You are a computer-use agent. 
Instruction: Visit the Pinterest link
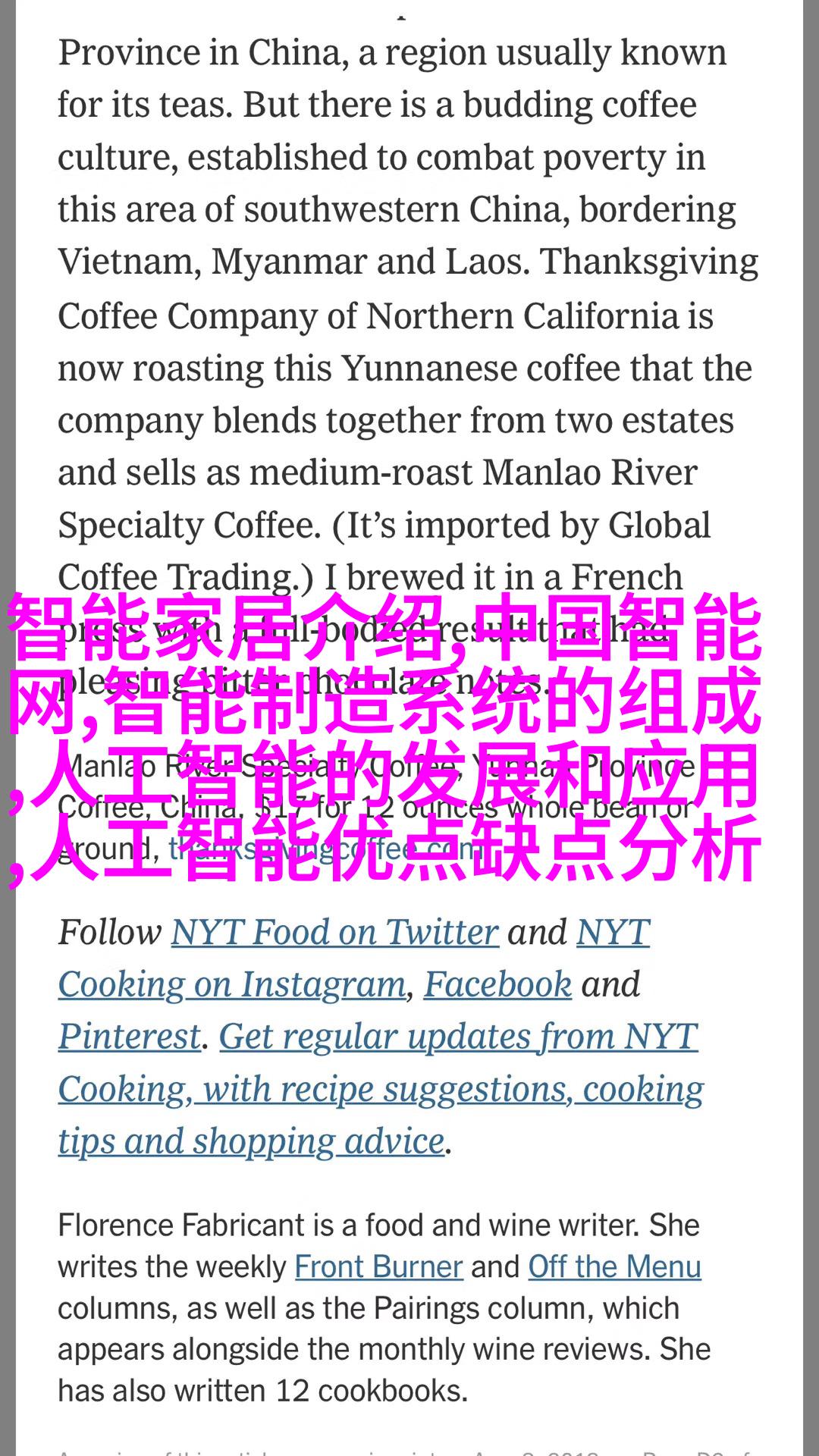coord(130,1037)
